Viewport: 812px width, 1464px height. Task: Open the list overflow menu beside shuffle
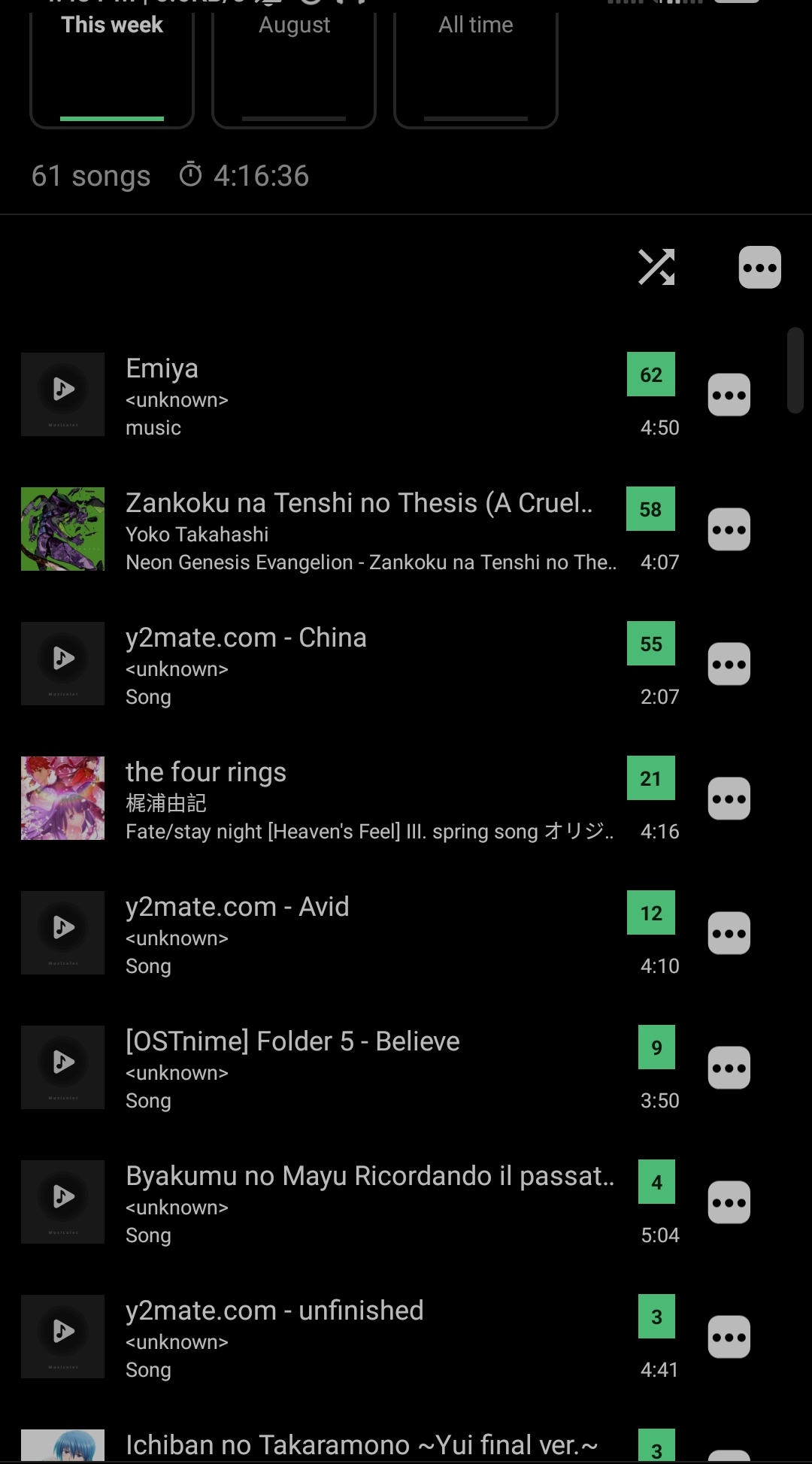pyautogui.click(x=759, y=268)
